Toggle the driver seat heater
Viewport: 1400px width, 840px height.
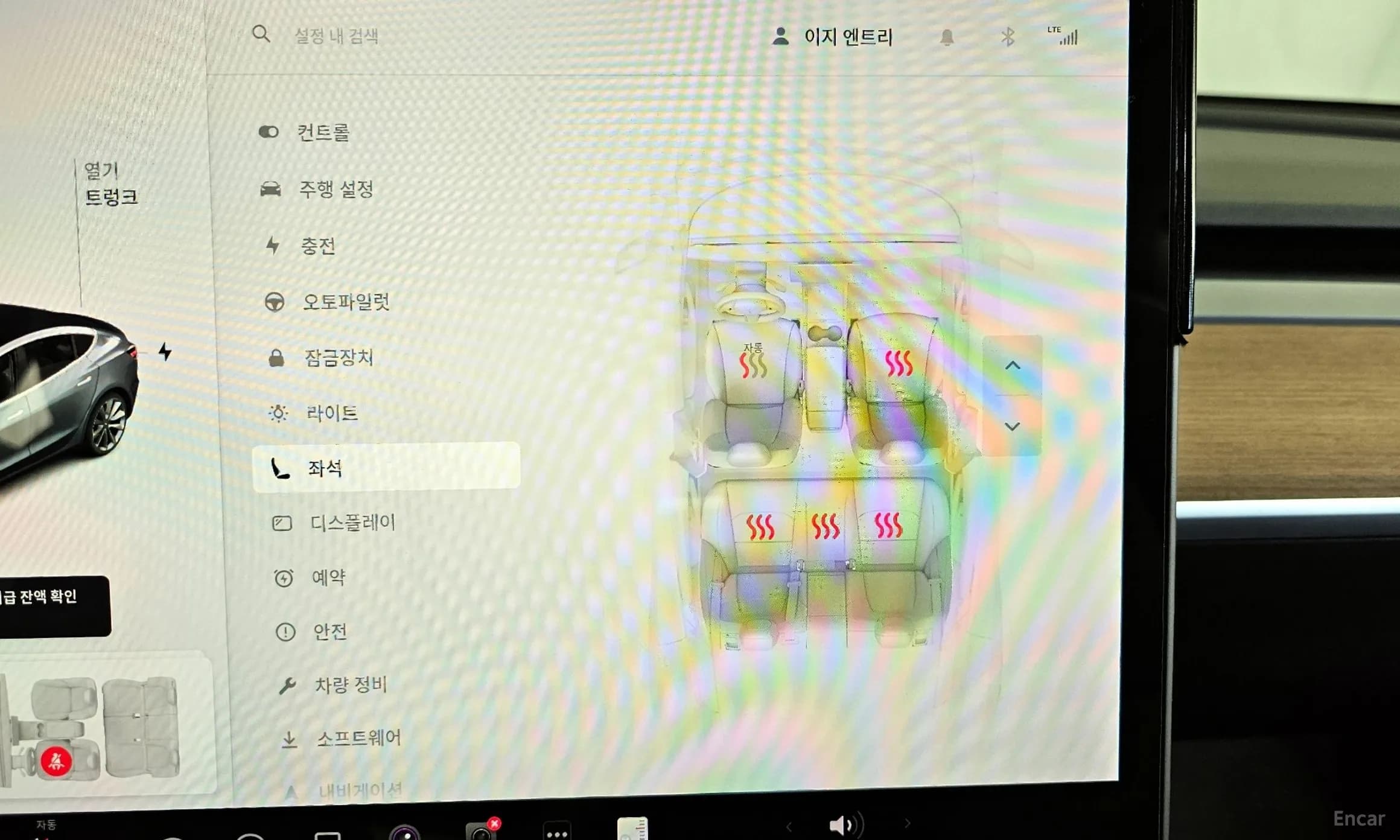coord(752,364)
